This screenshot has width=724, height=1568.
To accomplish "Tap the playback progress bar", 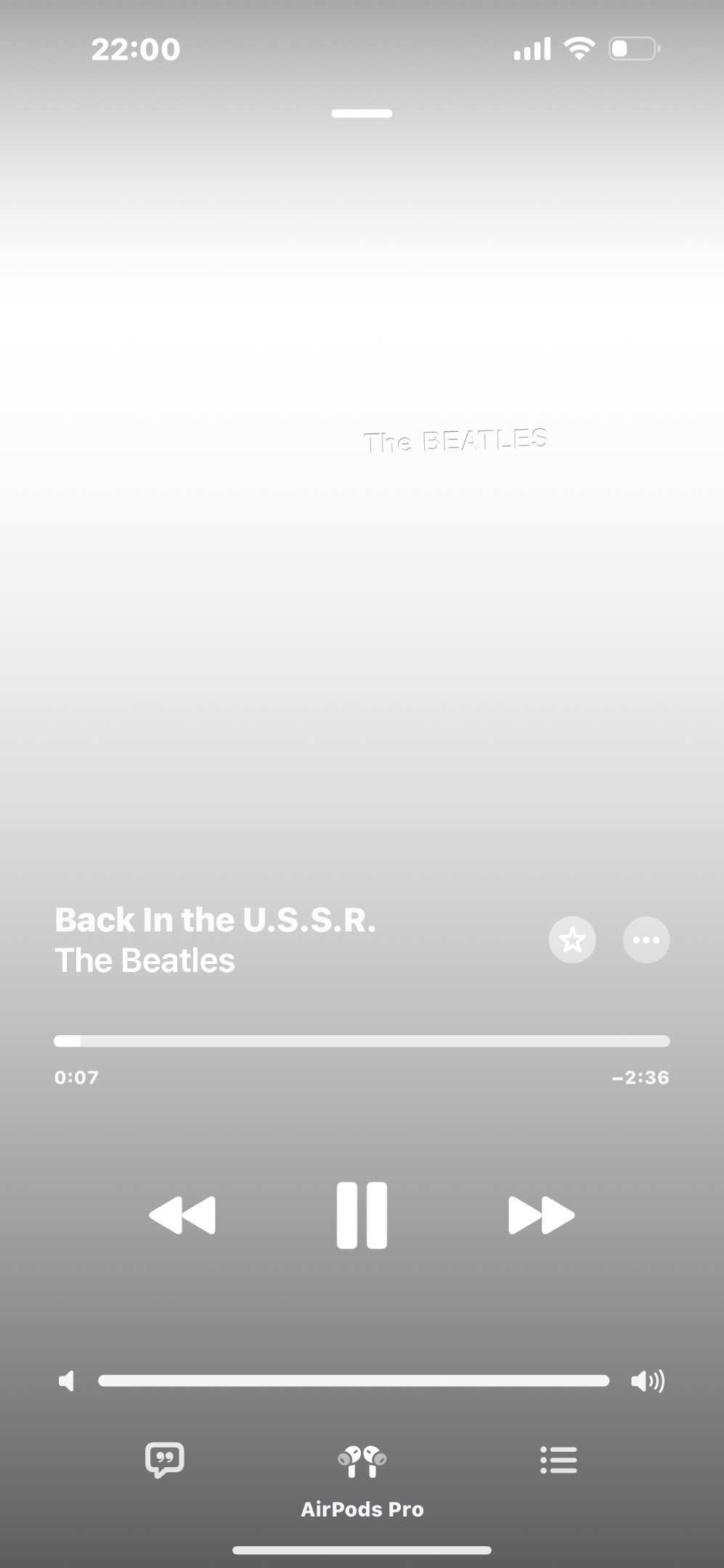I will [362, 1041].
